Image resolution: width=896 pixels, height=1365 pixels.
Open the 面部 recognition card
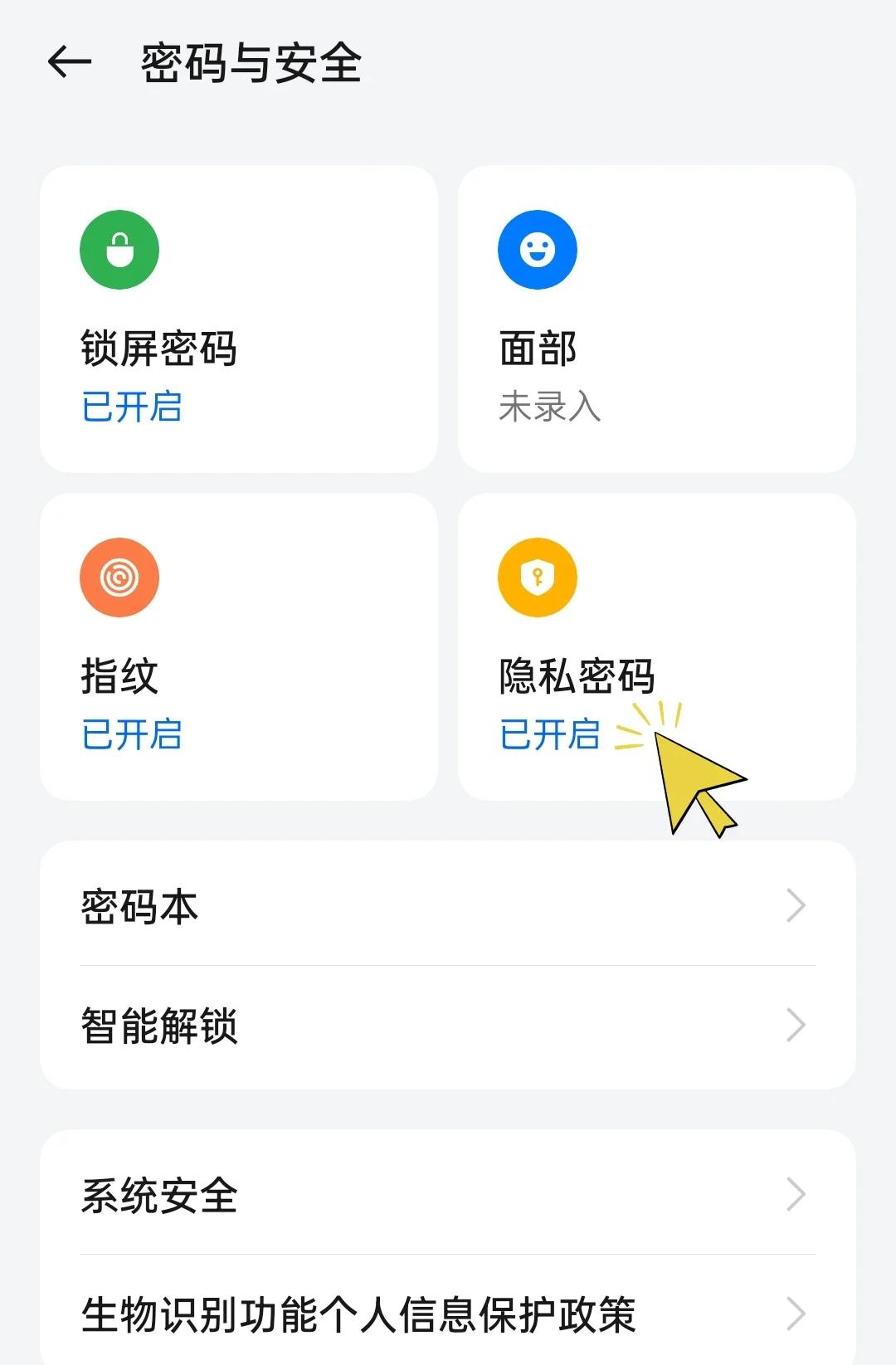coord(656,319)
